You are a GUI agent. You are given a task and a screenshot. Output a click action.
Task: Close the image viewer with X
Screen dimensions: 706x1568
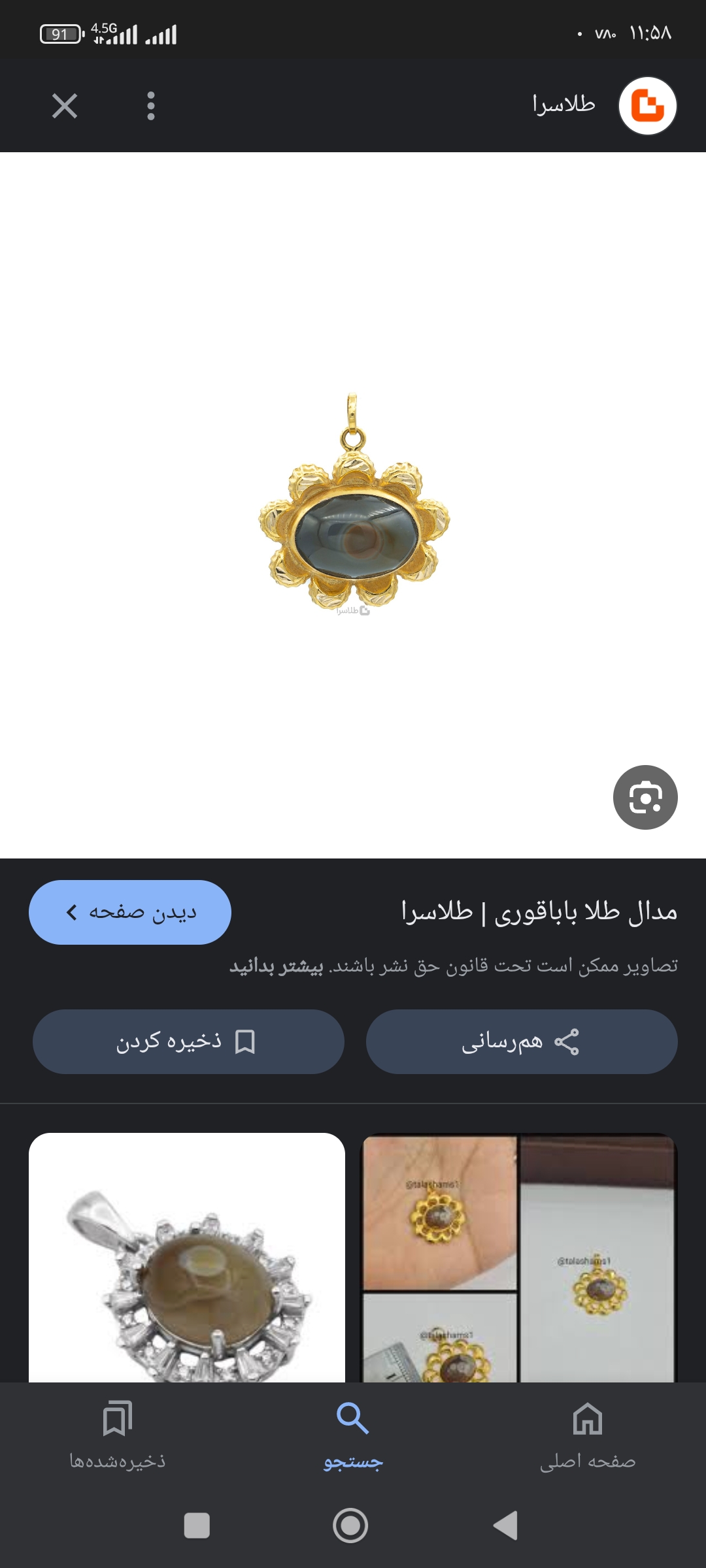(x=65, y=106)
